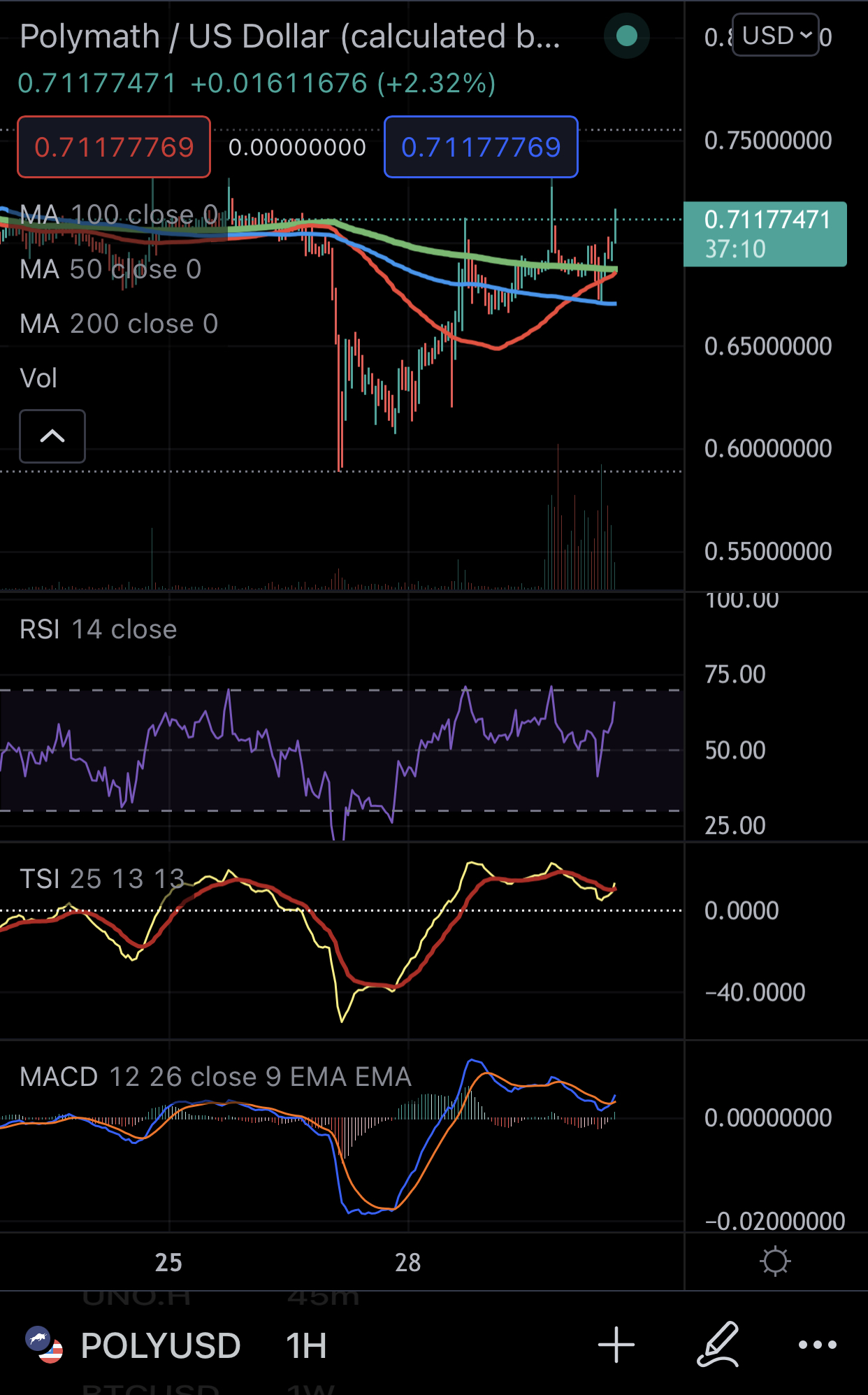
Task: Select the TSI 25 13 13 indicator
Action: (102, 879)
